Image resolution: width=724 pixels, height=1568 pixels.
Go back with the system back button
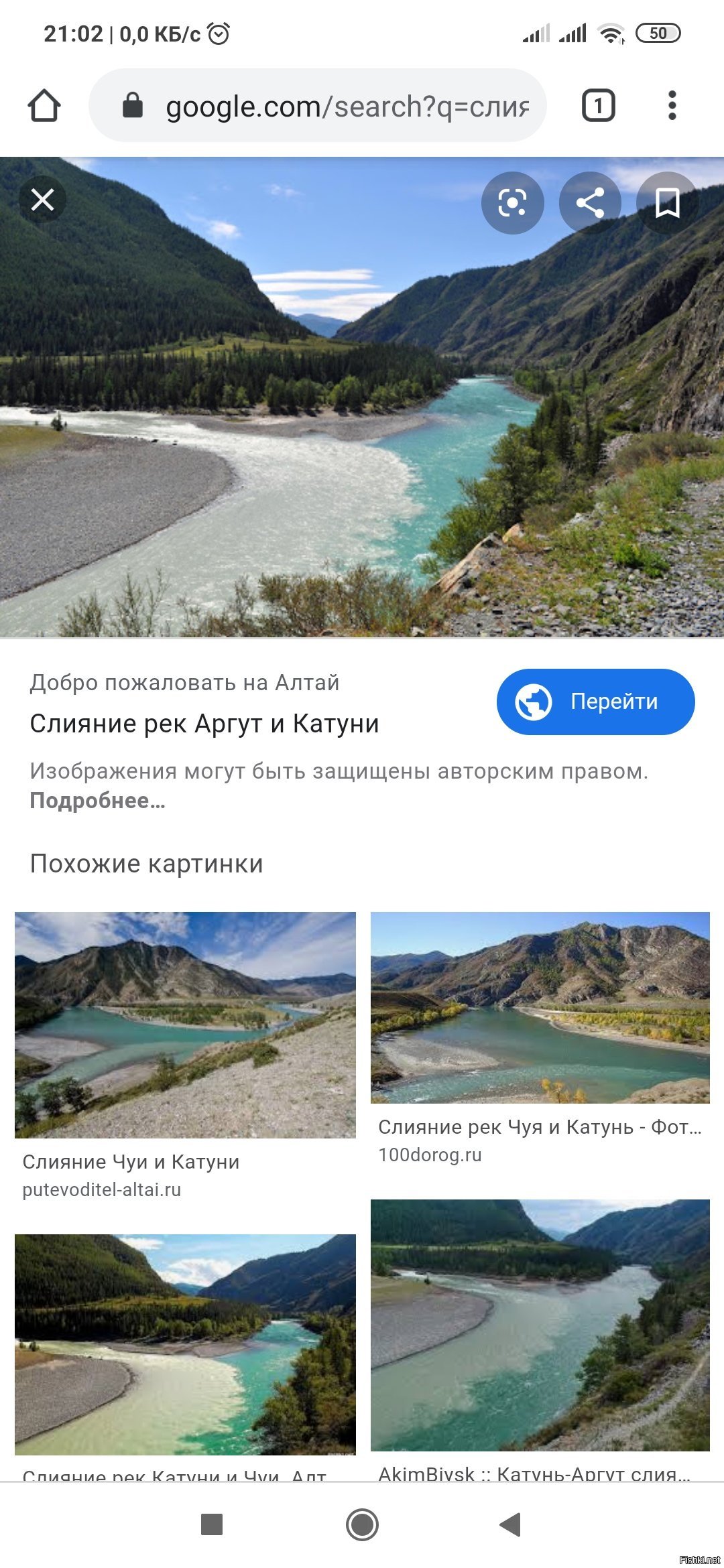[x=511, y=1524]
